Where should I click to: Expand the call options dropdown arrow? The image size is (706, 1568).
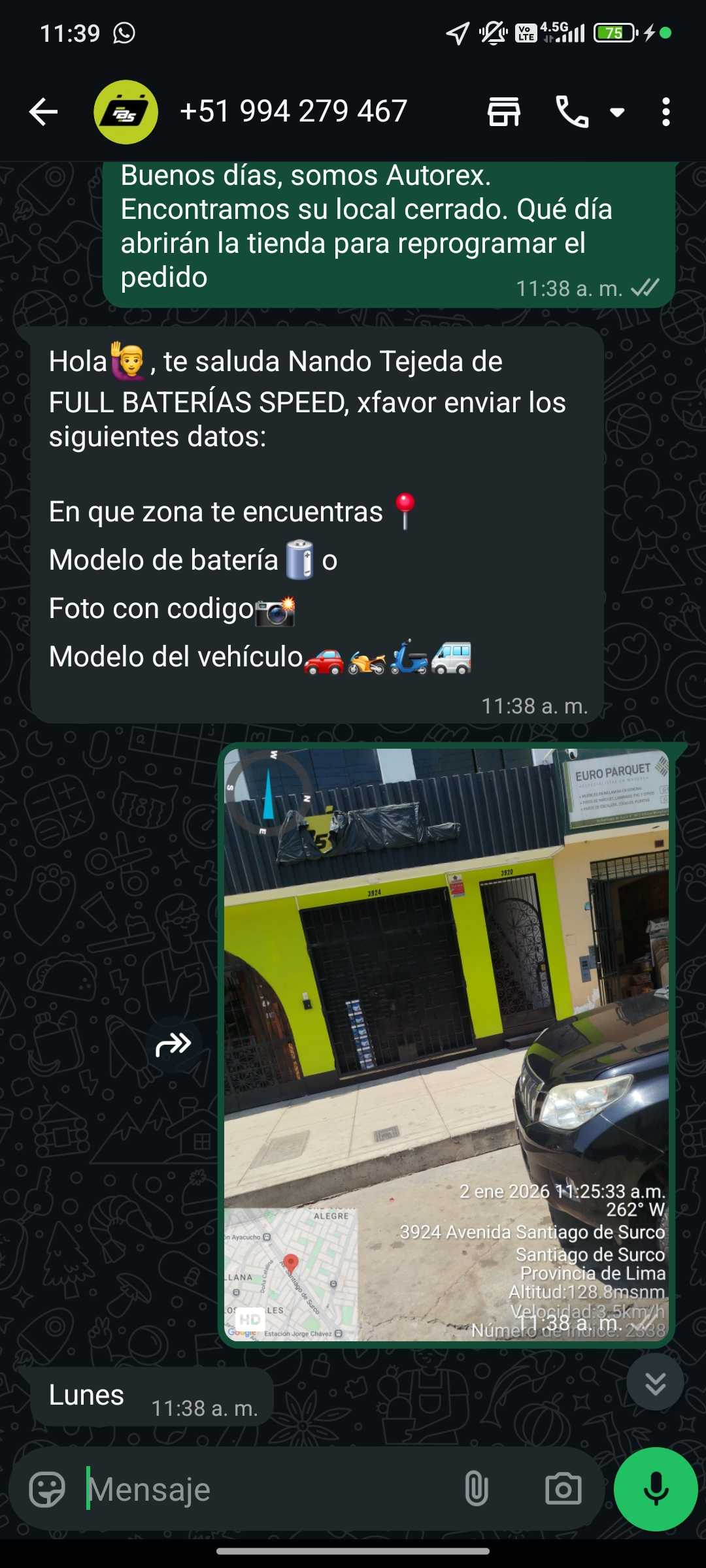click(x=617, y=112)
